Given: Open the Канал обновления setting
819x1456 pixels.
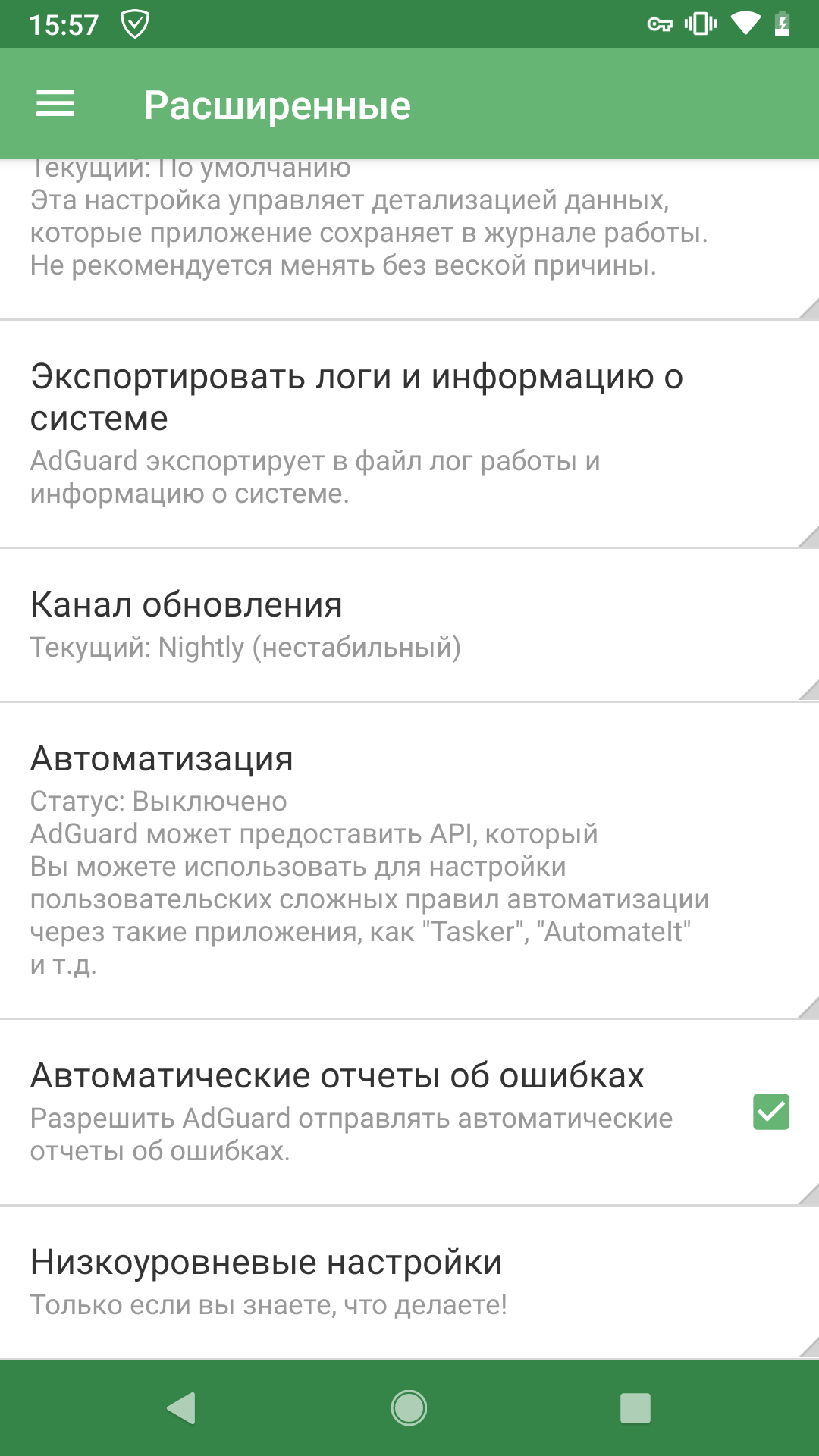Looking at the screenshot, I should tap(409, 626).
